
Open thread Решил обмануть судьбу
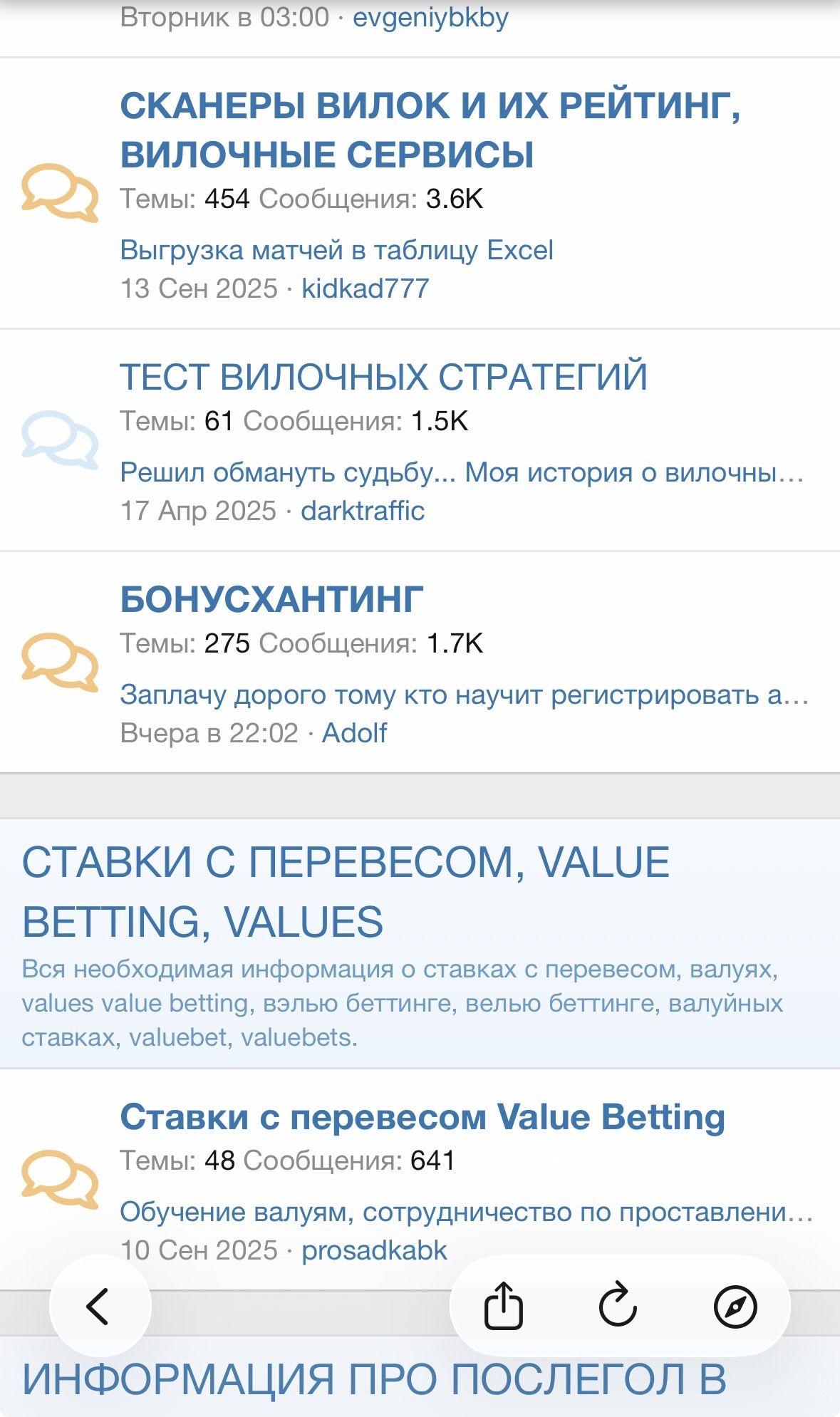click(460, 472)
